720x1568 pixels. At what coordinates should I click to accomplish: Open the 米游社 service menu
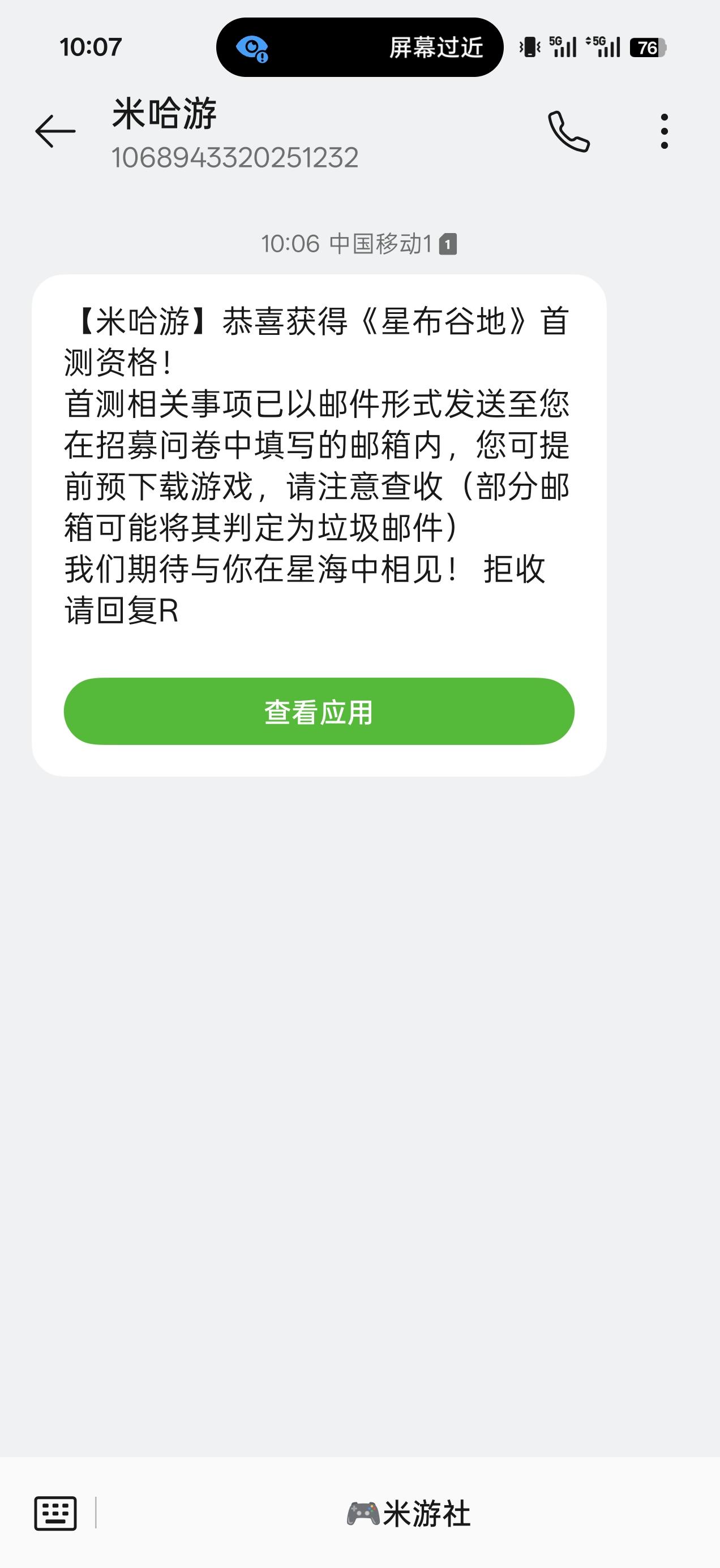pyautogui.click(x=408, y=1514)
